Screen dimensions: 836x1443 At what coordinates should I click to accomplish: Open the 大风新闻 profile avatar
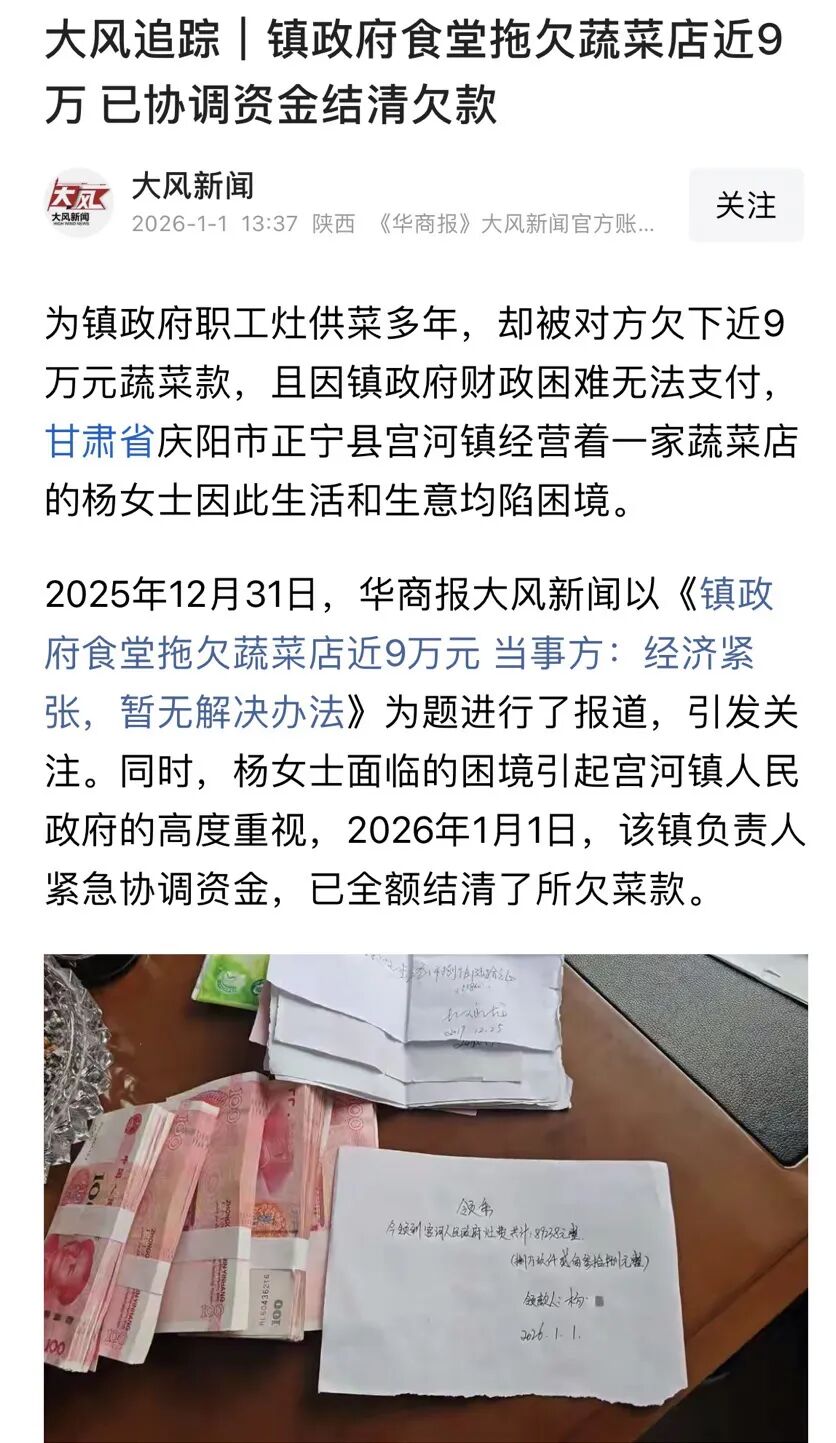(x=79, y=203)
